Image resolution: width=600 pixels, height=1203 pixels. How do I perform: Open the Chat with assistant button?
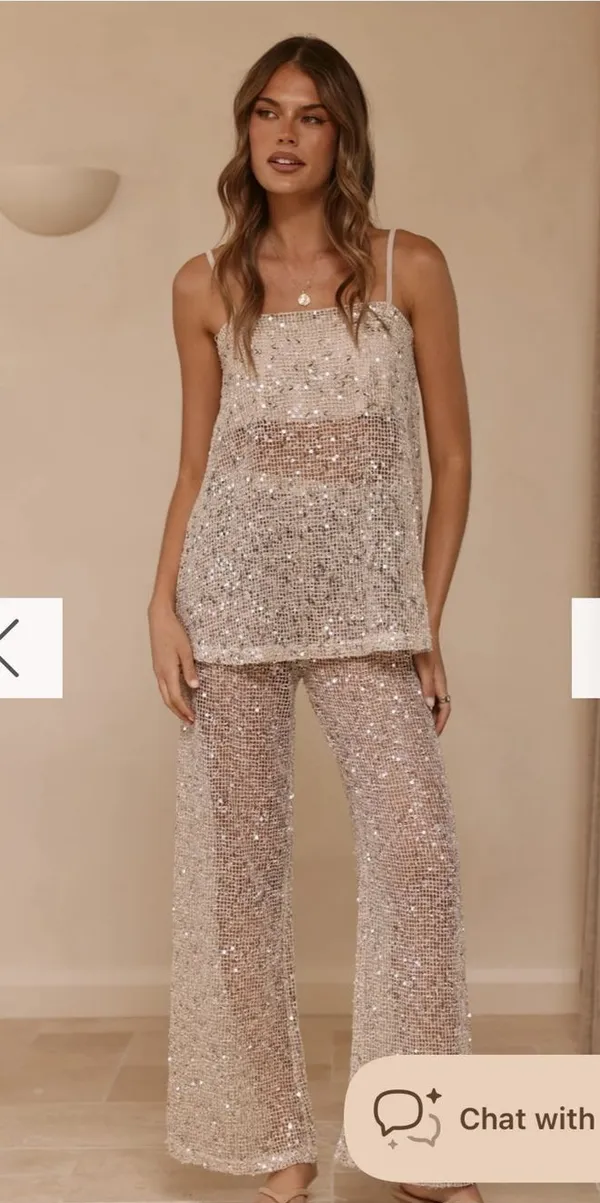tap(474, 1119)
